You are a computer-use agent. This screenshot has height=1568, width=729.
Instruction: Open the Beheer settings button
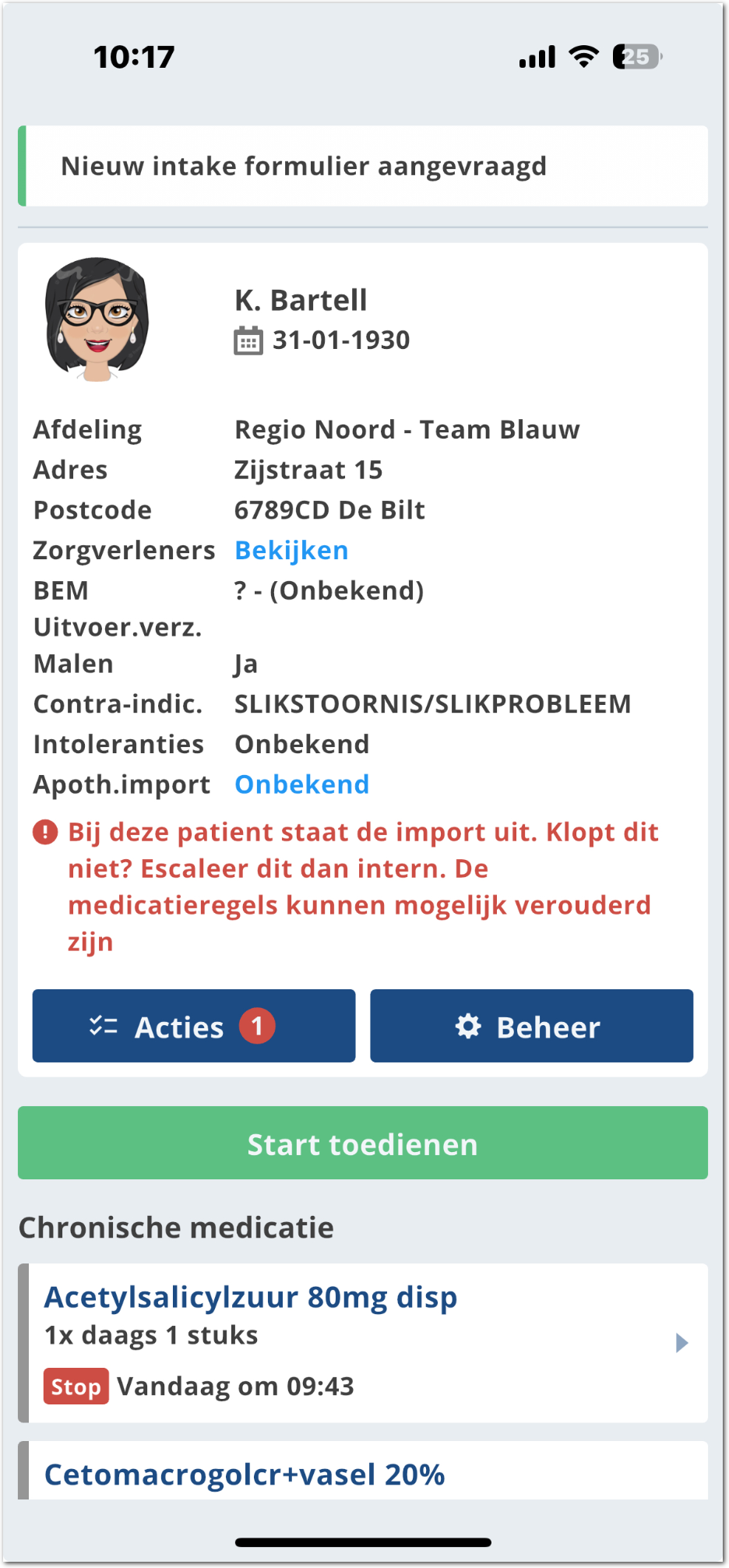coord(531,1026)
